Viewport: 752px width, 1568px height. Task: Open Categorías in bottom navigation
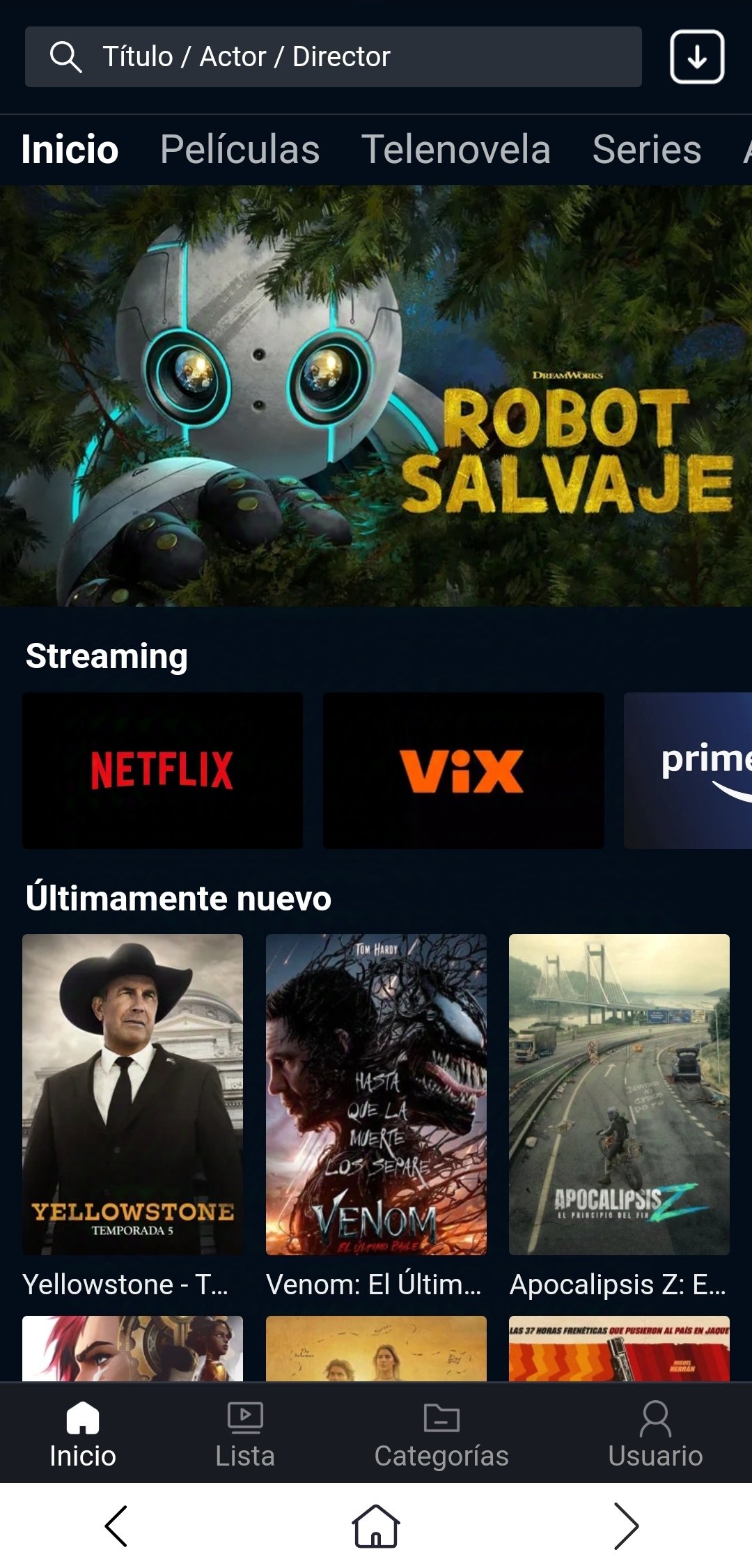click(x=441, y=1435)
